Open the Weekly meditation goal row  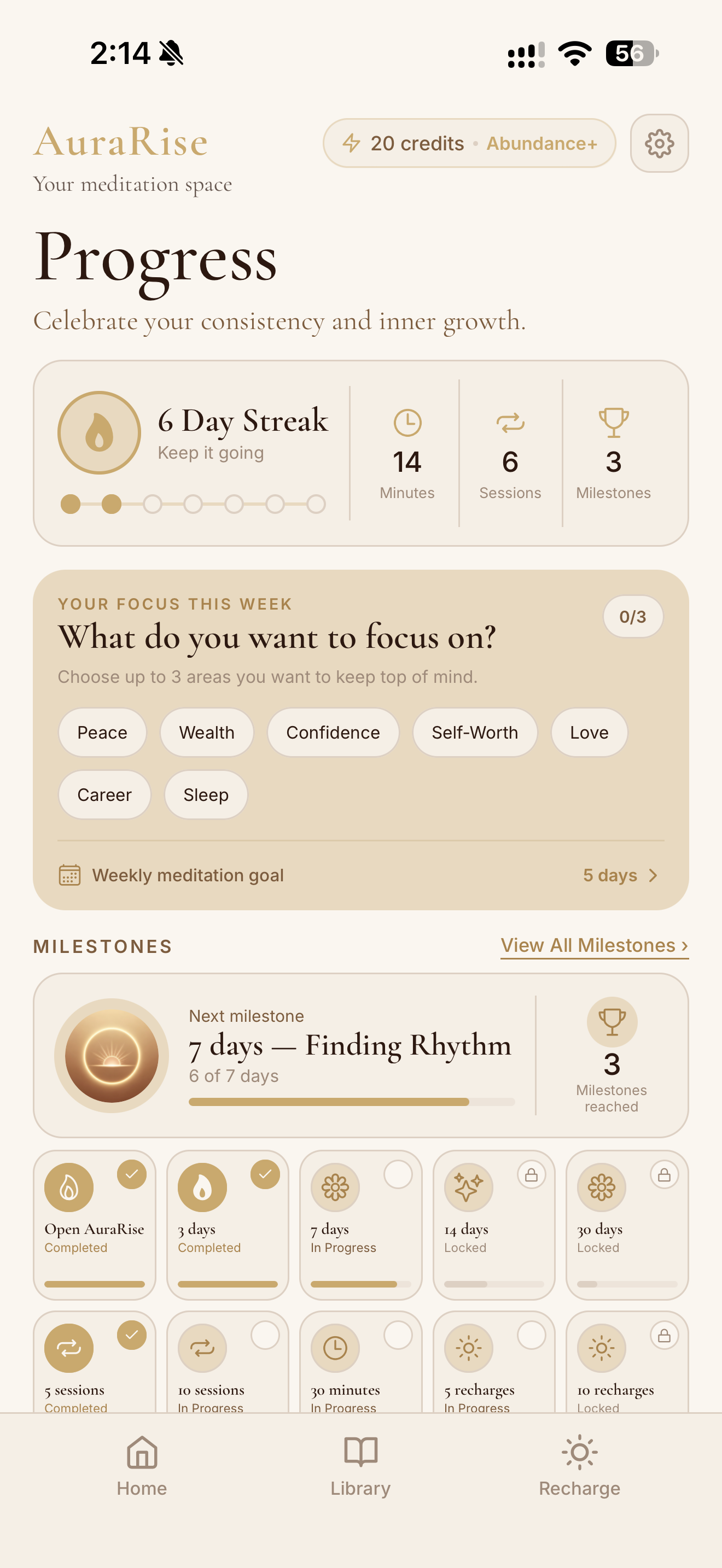click(361, 875)
